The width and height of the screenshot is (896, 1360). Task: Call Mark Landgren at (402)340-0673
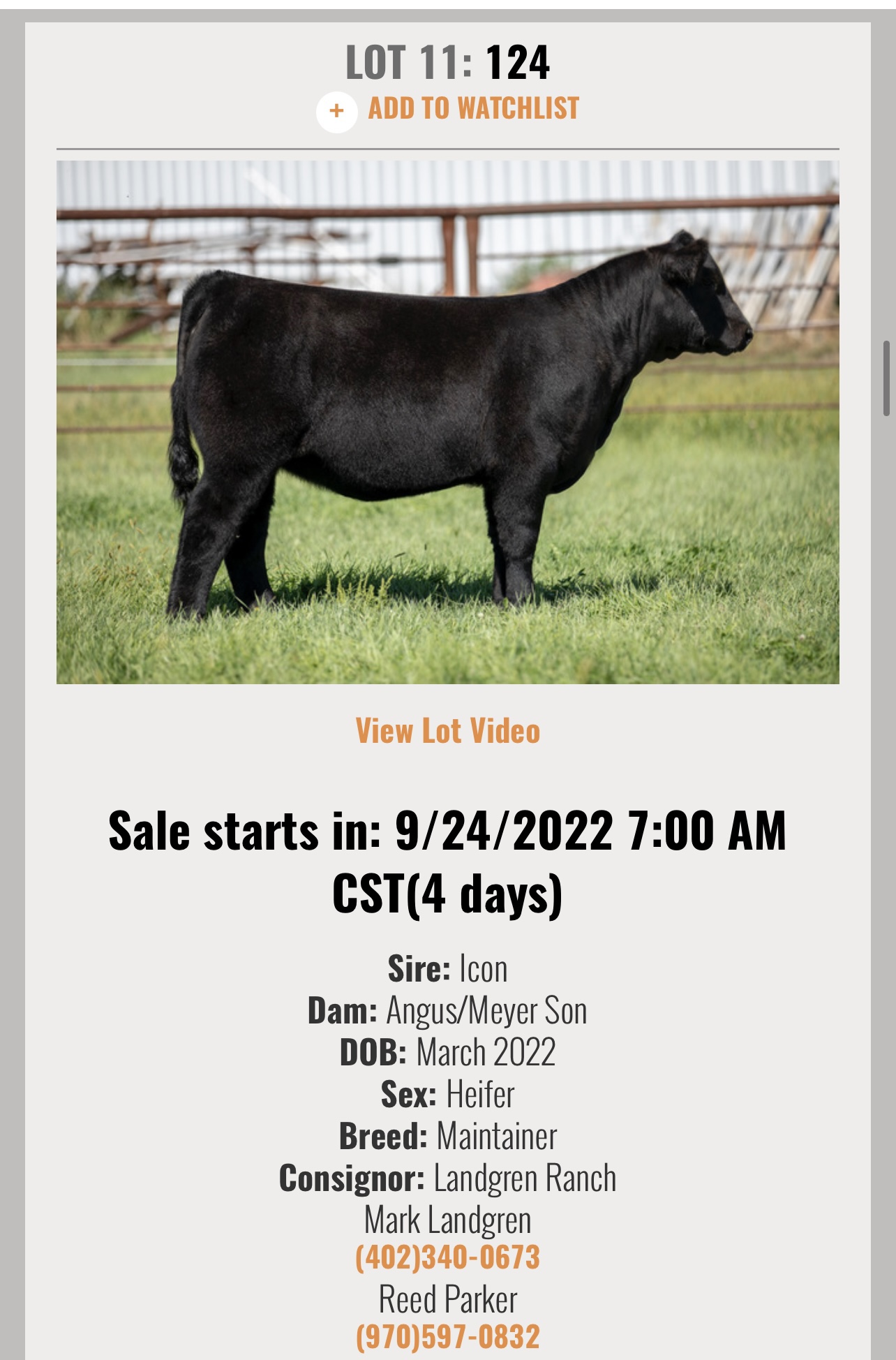pyautogui.click(x=448, y=1257)
